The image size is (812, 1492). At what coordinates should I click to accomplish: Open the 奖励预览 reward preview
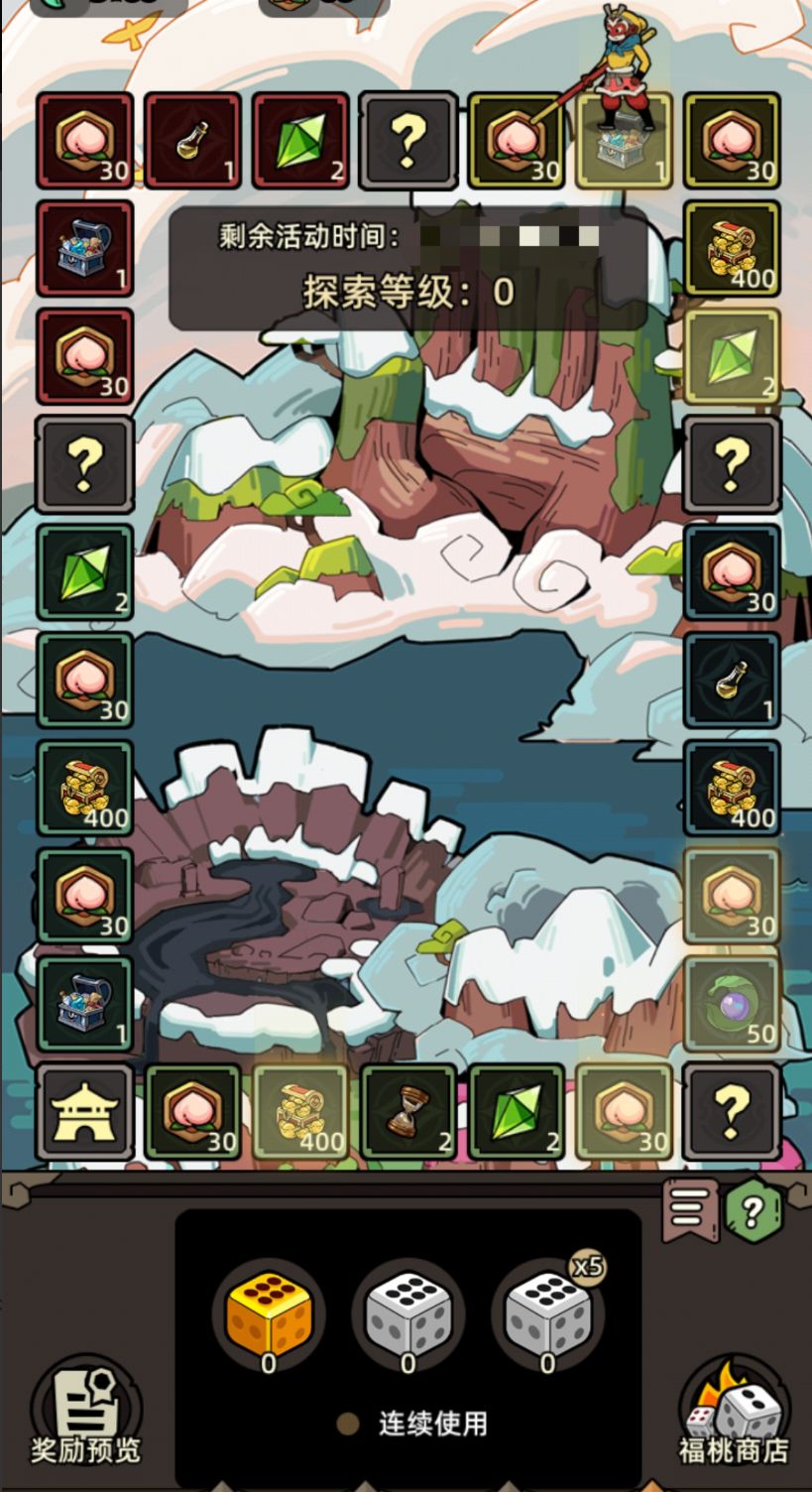pos(87,1414)
